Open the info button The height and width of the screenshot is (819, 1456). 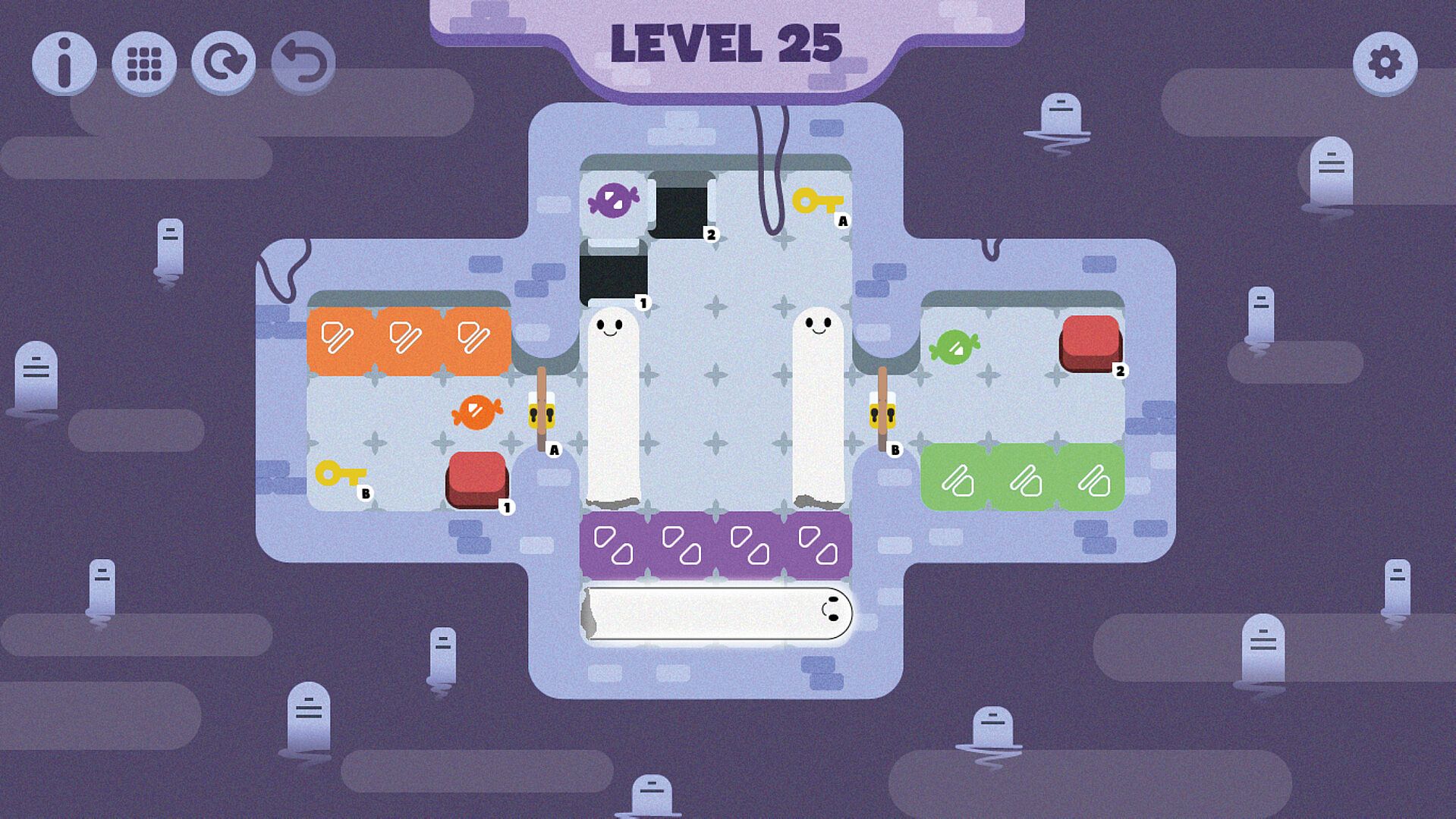[64, 63]
